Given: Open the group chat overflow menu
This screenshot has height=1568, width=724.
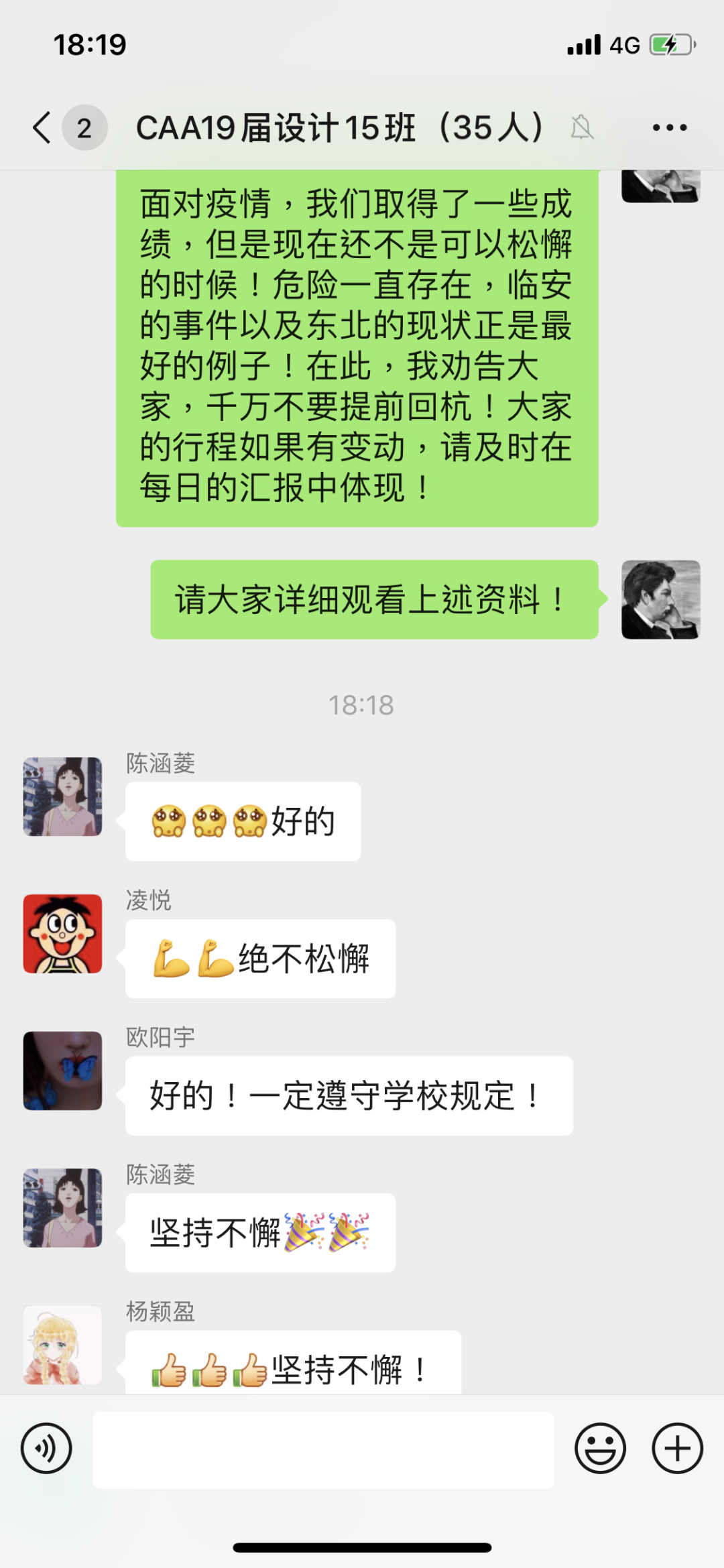Looking at the screenshot, I should coord(669,127).
